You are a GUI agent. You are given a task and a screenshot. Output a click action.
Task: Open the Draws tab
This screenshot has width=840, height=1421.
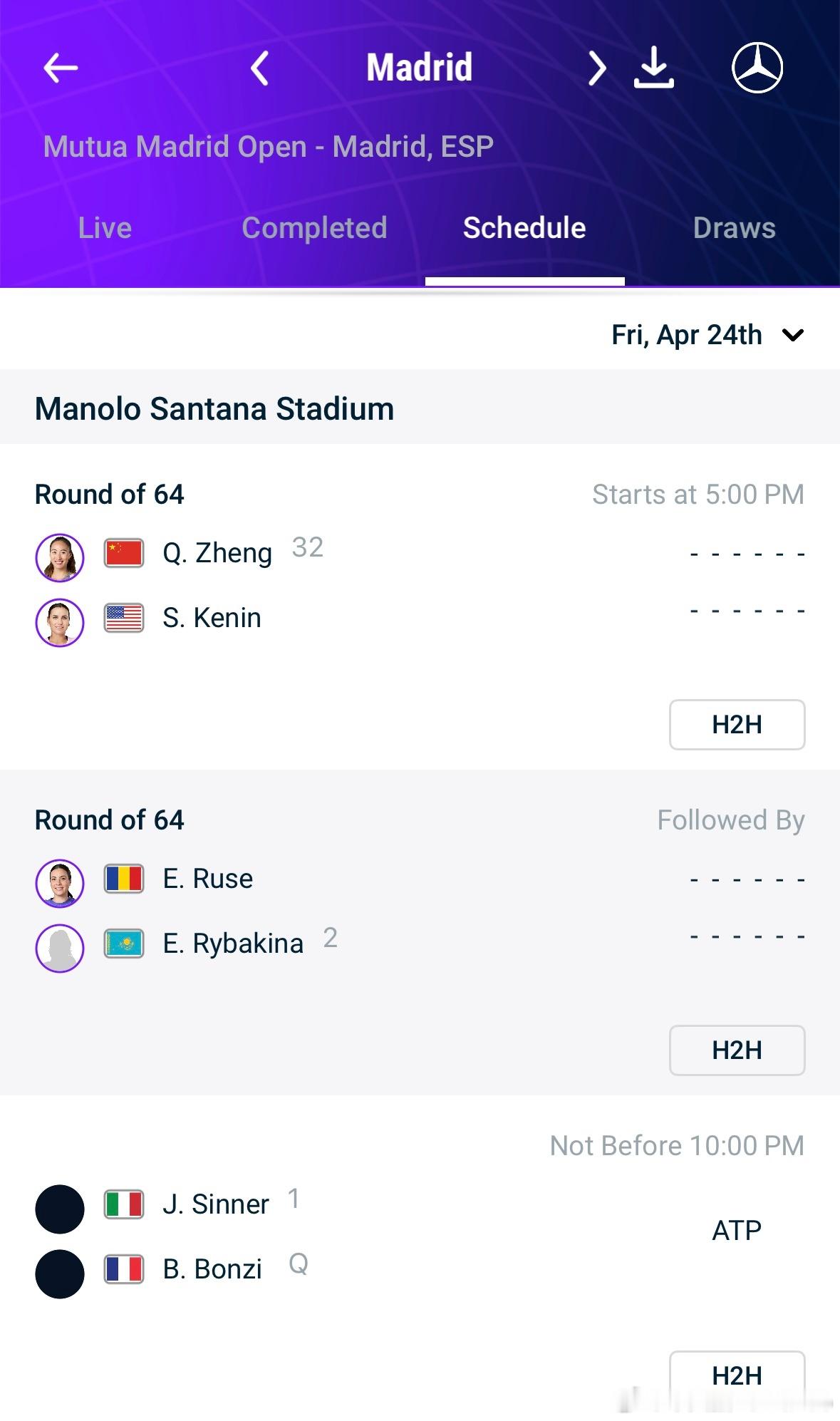point(735,228)
